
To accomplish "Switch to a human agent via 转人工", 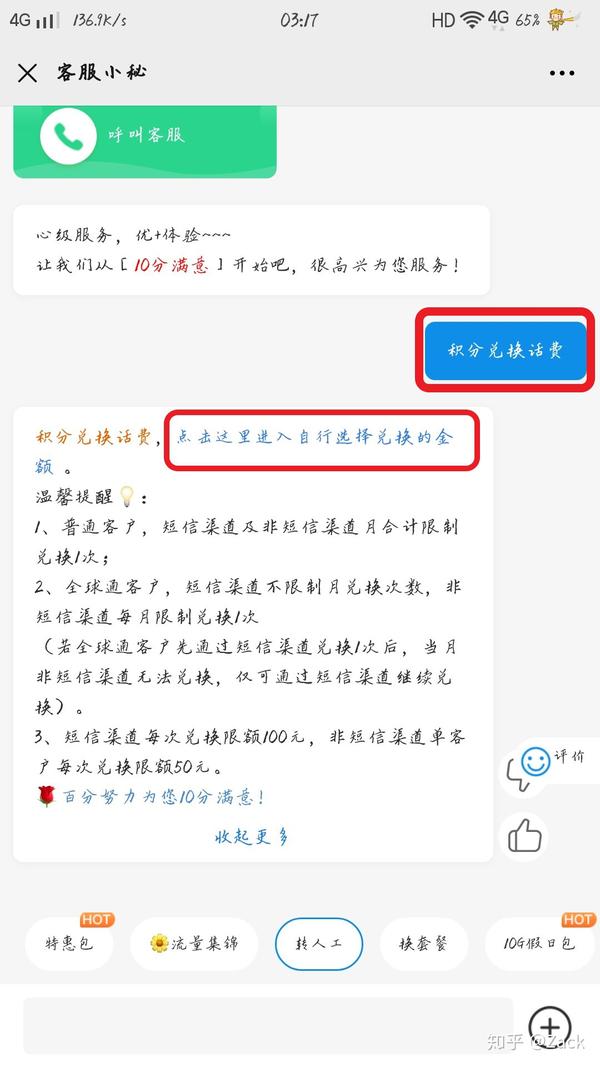I will (x=318, y=943).
